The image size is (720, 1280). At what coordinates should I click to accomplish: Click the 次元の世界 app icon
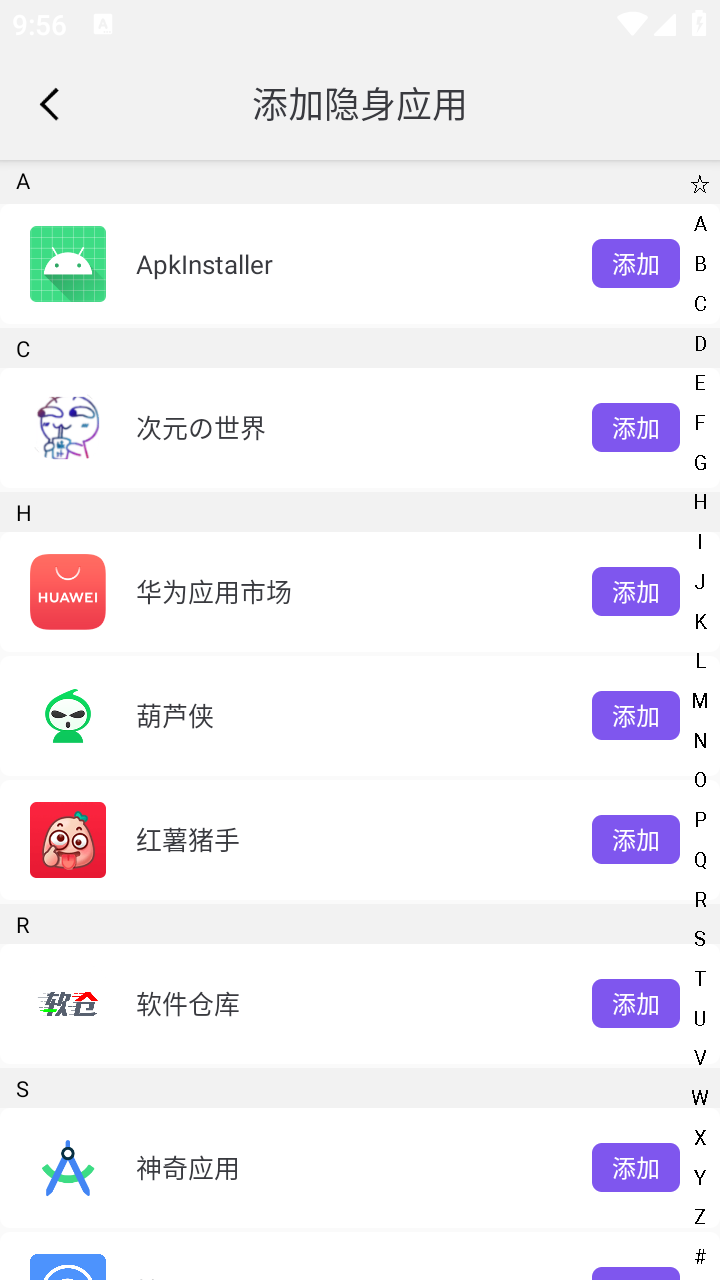[x=67, y=428]
